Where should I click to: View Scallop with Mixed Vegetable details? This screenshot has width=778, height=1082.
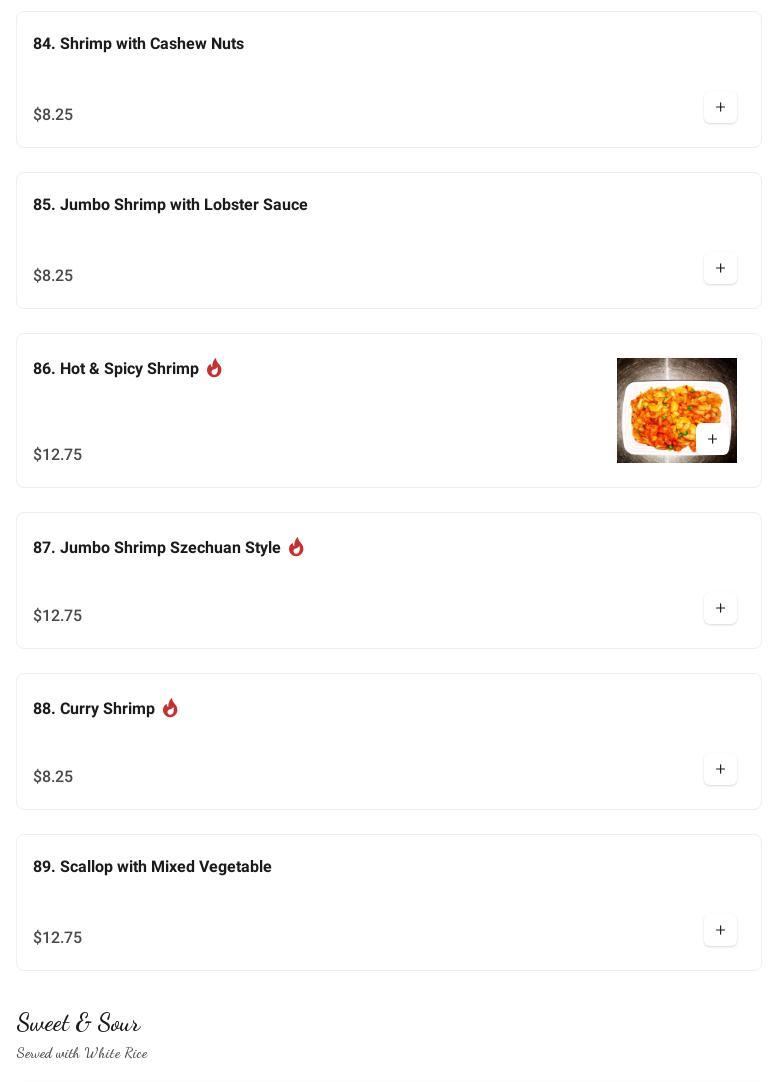152,867
